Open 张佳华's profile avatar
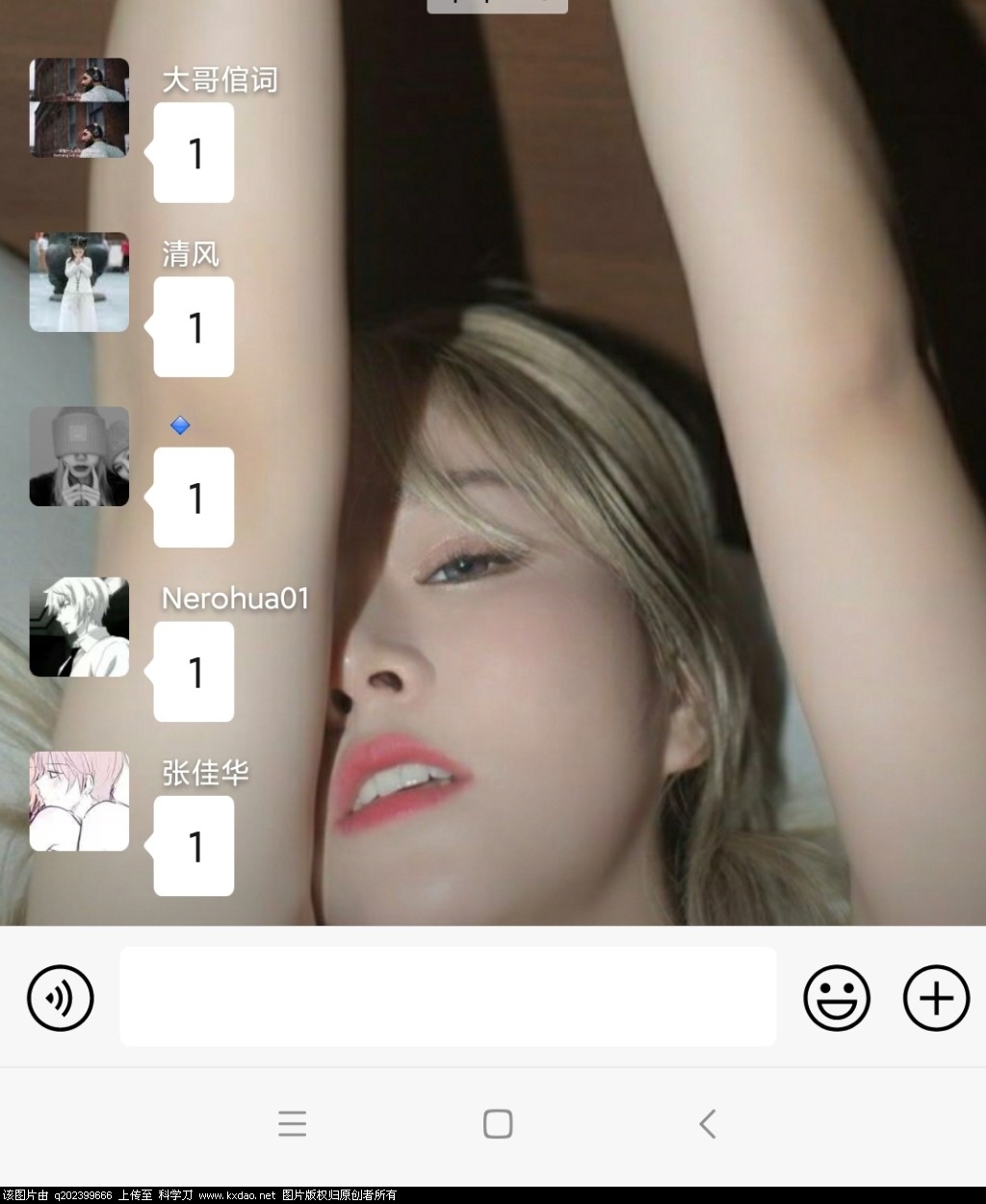The image size is (986, 1204). point(79,801)
